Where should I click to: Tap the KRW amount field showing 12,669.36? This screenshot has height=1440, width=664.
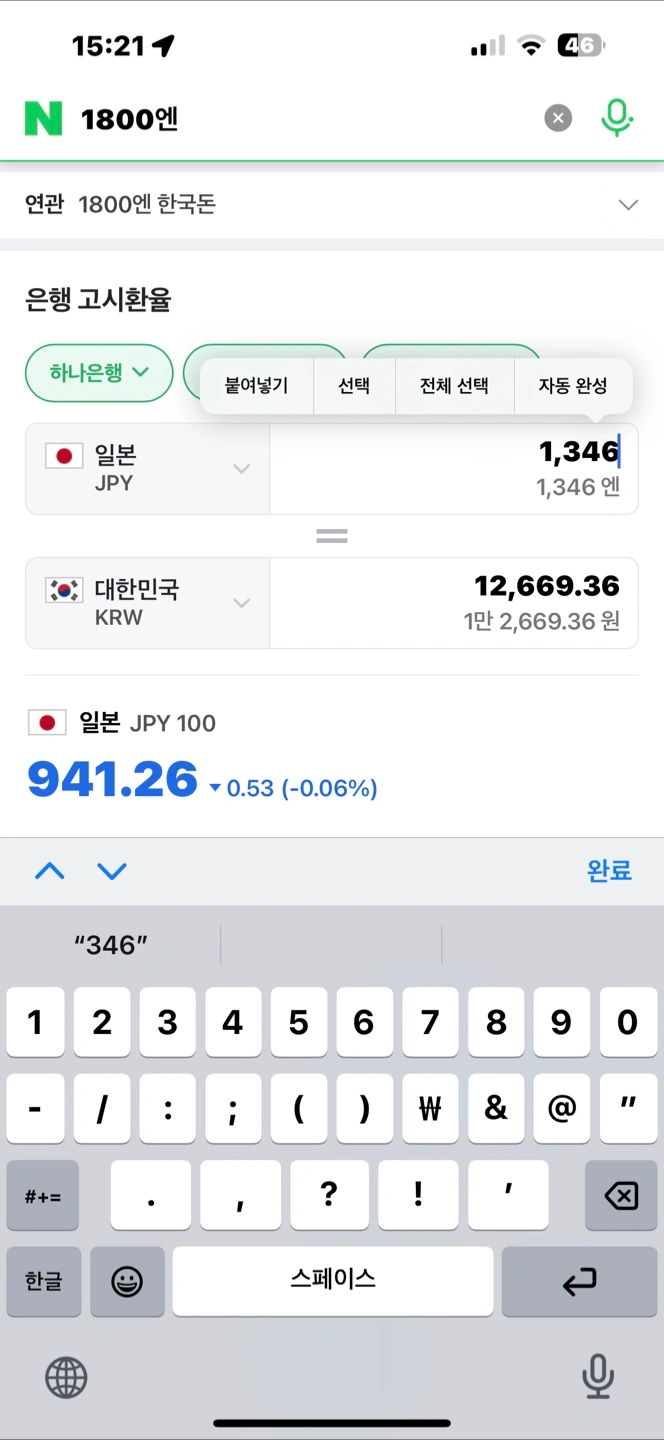point(454,603)
